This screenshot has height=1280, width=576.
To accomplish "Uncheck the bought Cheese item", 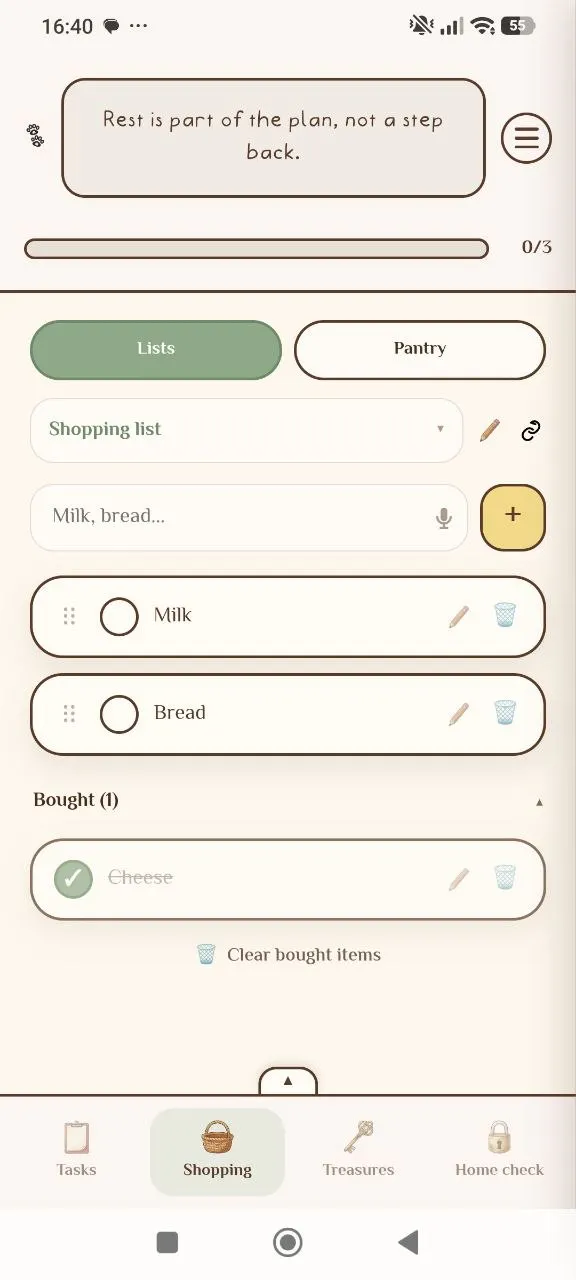I will tap(73, 879).
